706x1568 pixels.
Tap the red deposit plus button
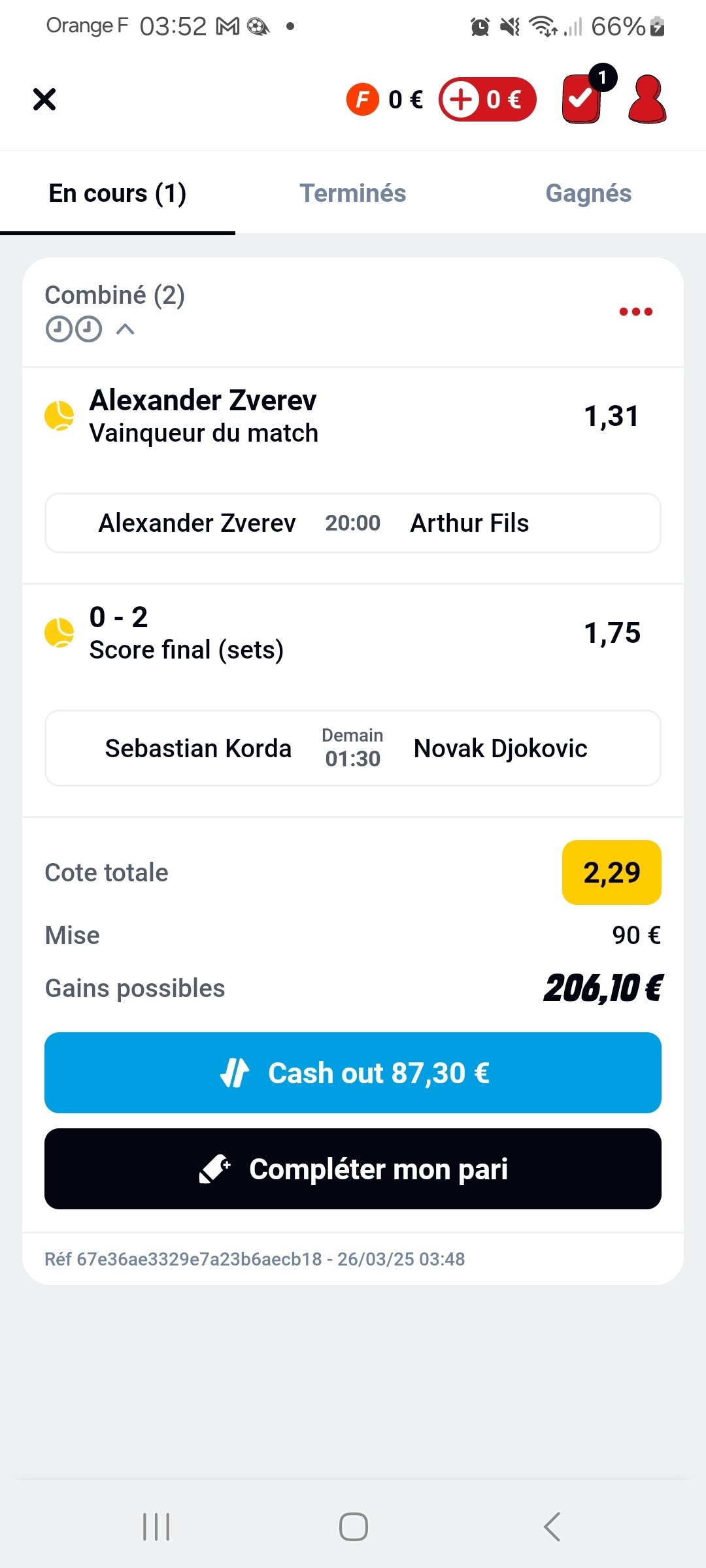coord(487,99)
